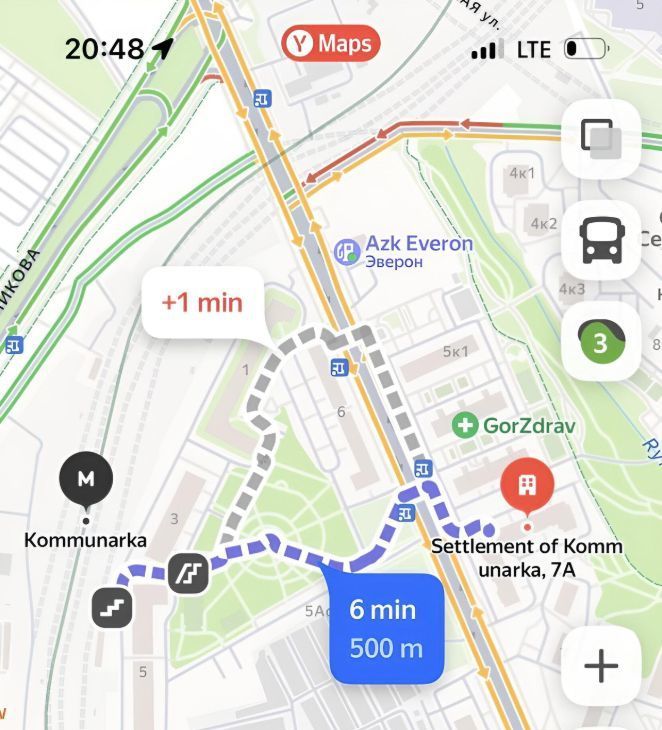Open the GorZdrav pharmacy marker
Screen dimensions: 662x730
(x=465, y=426)
